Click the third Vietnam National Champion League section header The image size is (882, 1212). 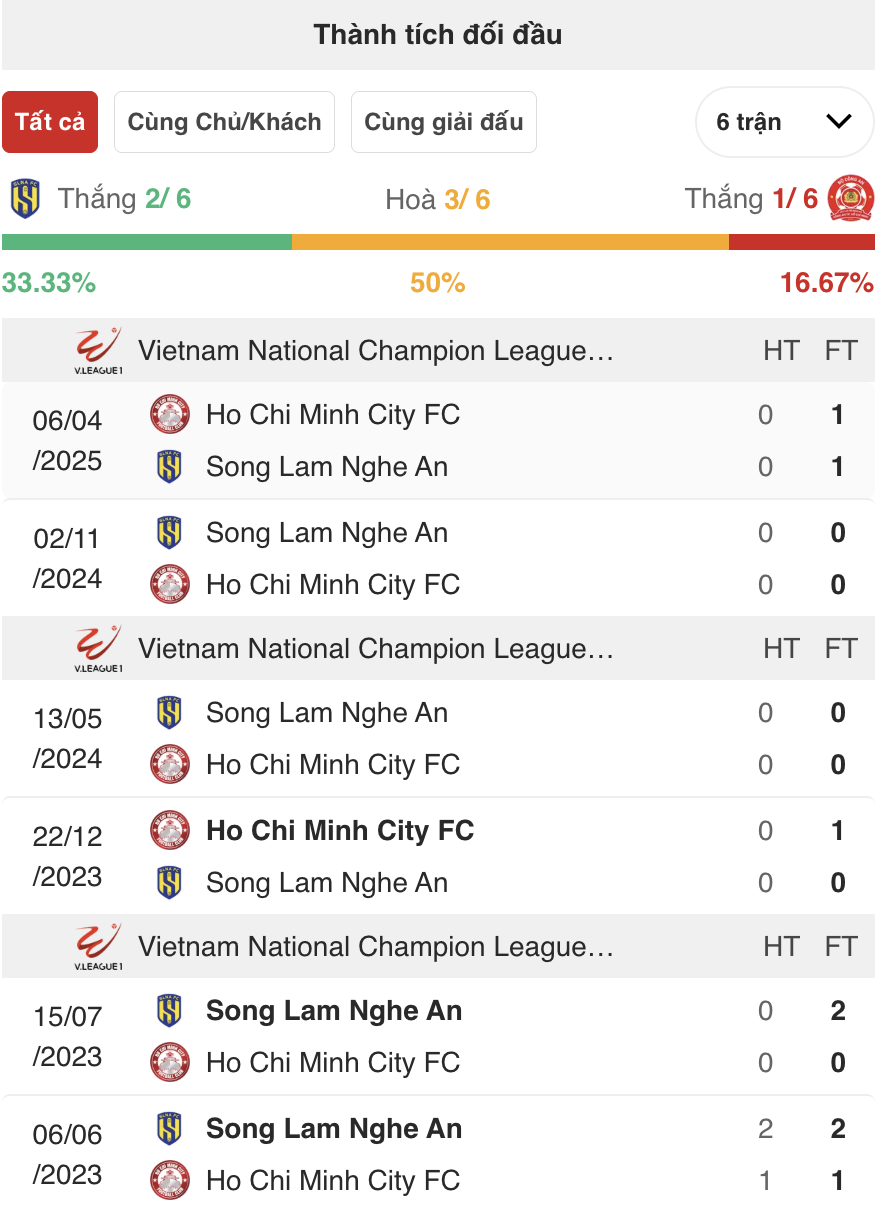(378, 946)
